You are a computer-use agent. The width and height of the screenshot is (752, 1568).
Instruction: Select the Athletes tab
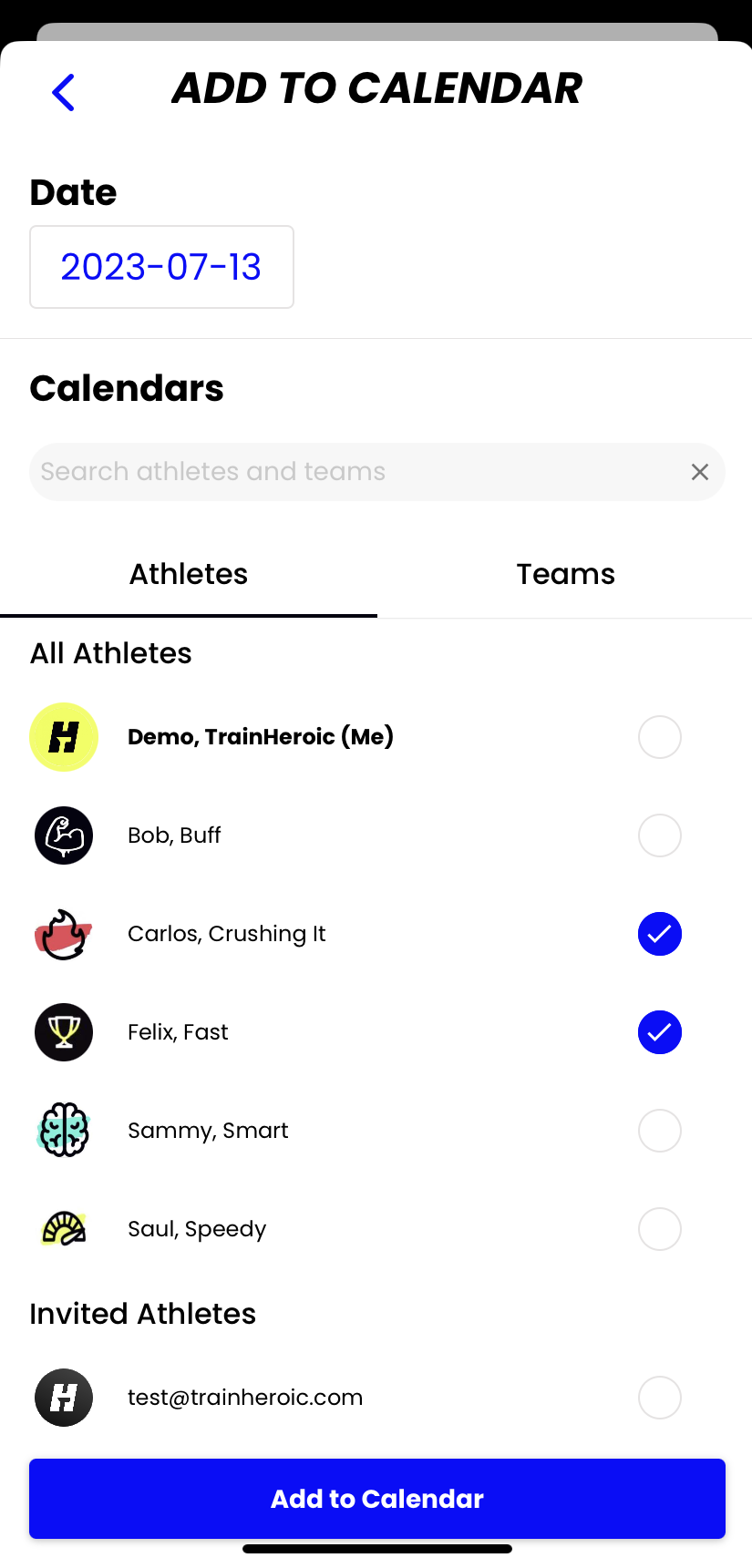pos(189,574)
